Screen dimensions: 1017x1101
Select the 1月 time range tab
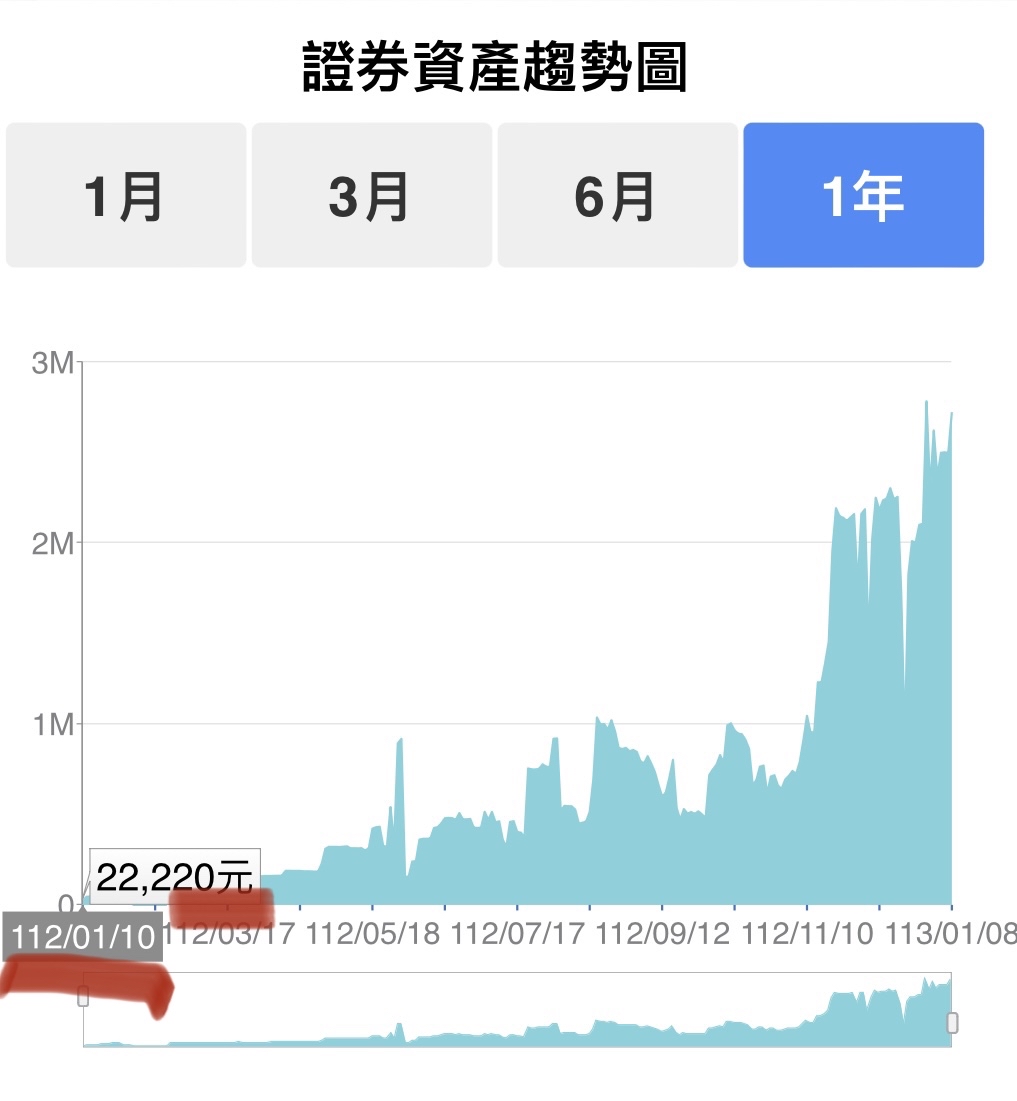click(x=124, y=195)
